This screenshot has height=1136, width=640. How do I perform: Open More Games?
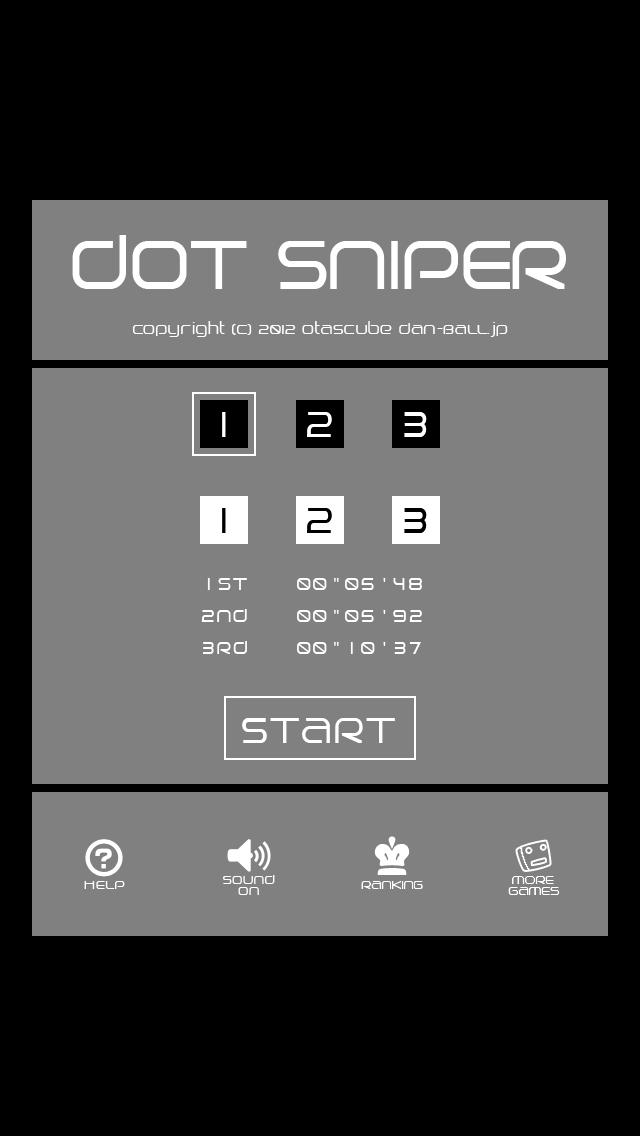(x=533, y=868)
